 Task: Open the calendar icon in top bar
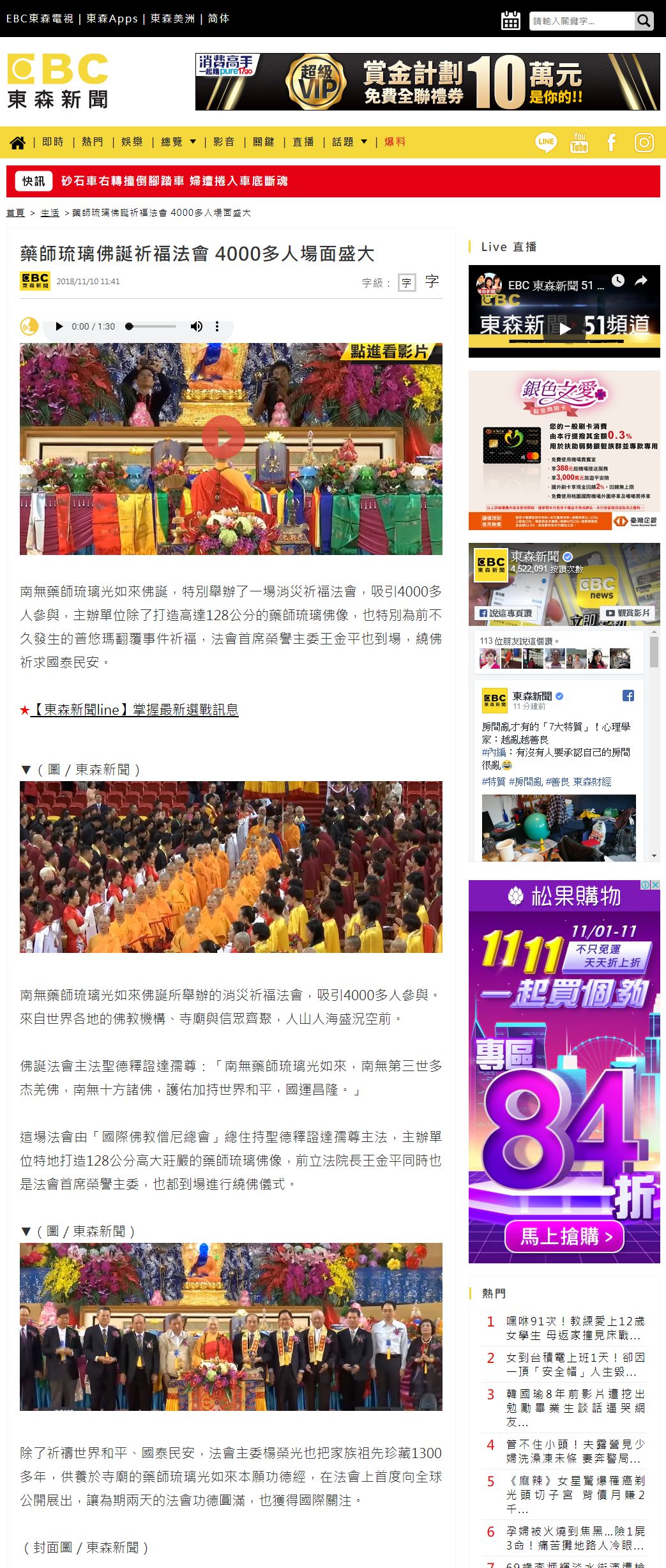pyautogui.click(x=511, y=20)
